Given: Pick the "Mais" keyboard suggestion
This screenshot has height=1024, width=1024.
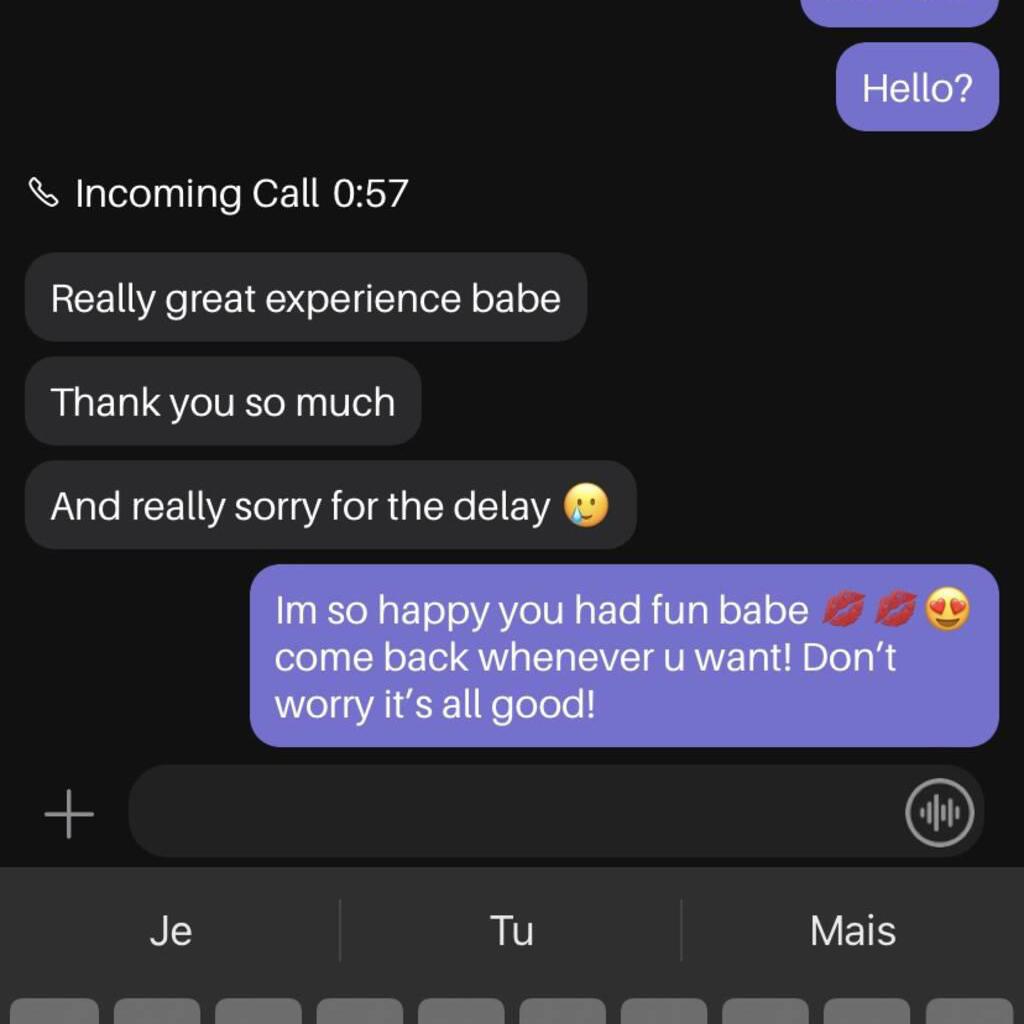Looking at the screenshot, I should click(852, 931).
